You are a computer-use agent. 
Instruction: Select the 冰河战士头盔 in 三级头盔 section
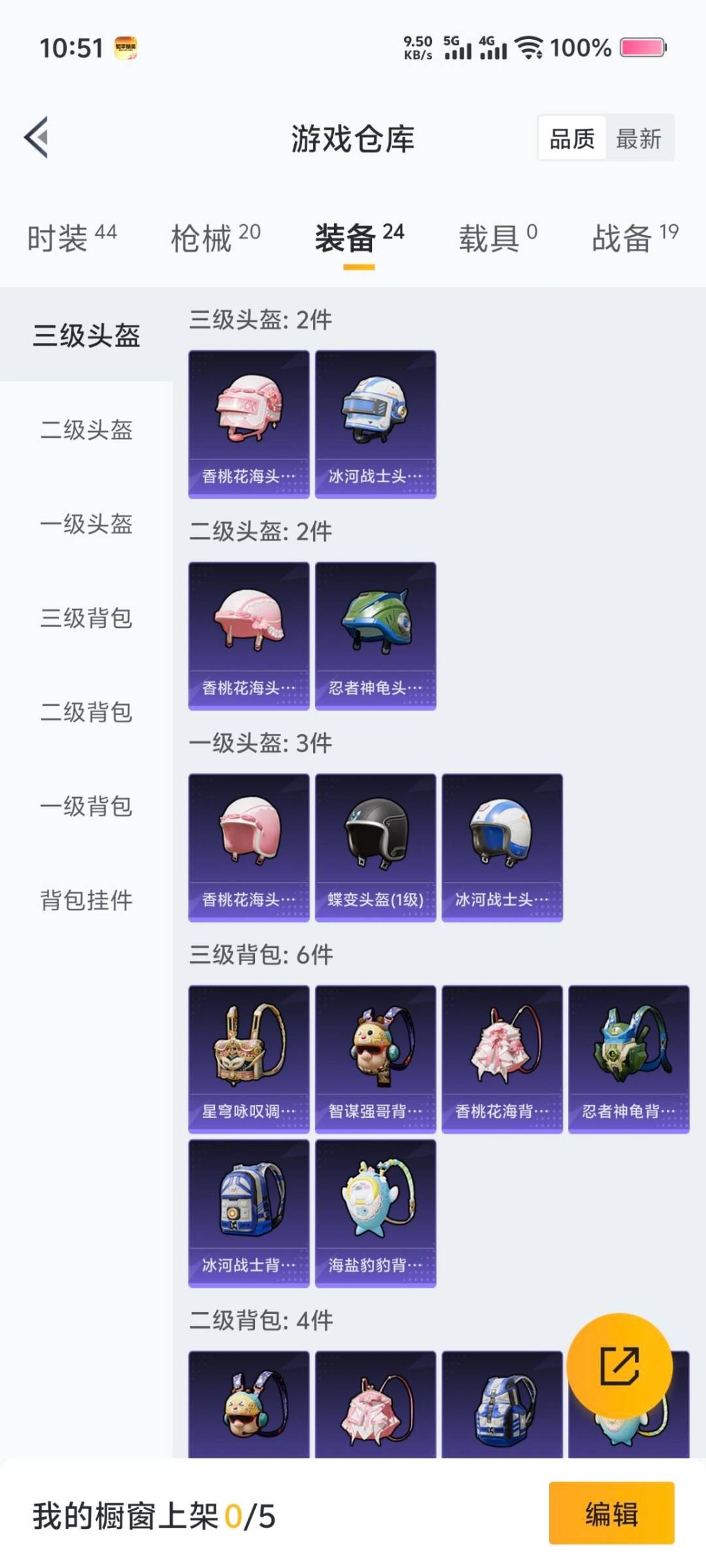coord(375,421)
